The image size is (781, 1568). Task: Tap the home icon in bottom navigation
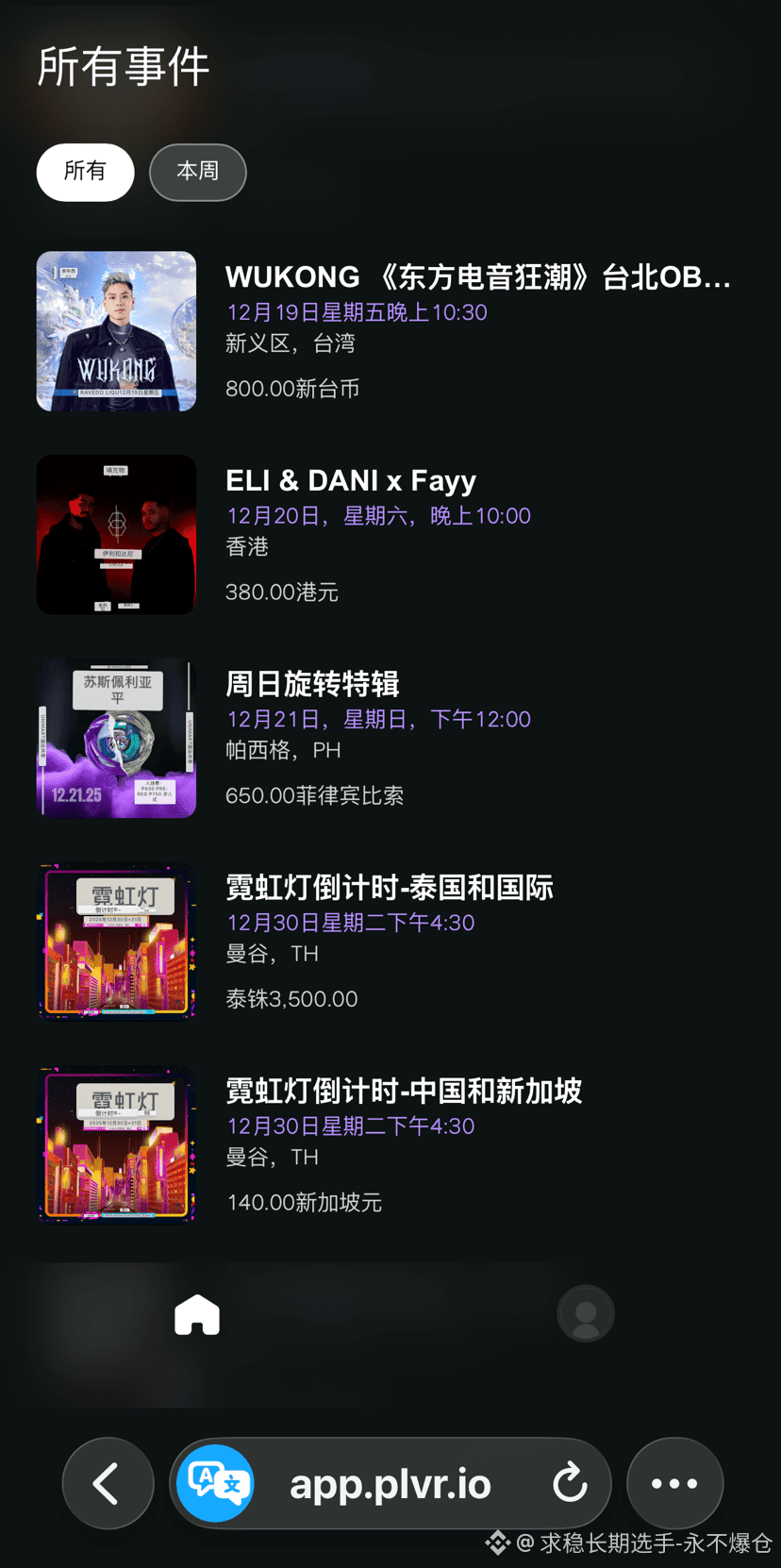[x=195, y=1313]
